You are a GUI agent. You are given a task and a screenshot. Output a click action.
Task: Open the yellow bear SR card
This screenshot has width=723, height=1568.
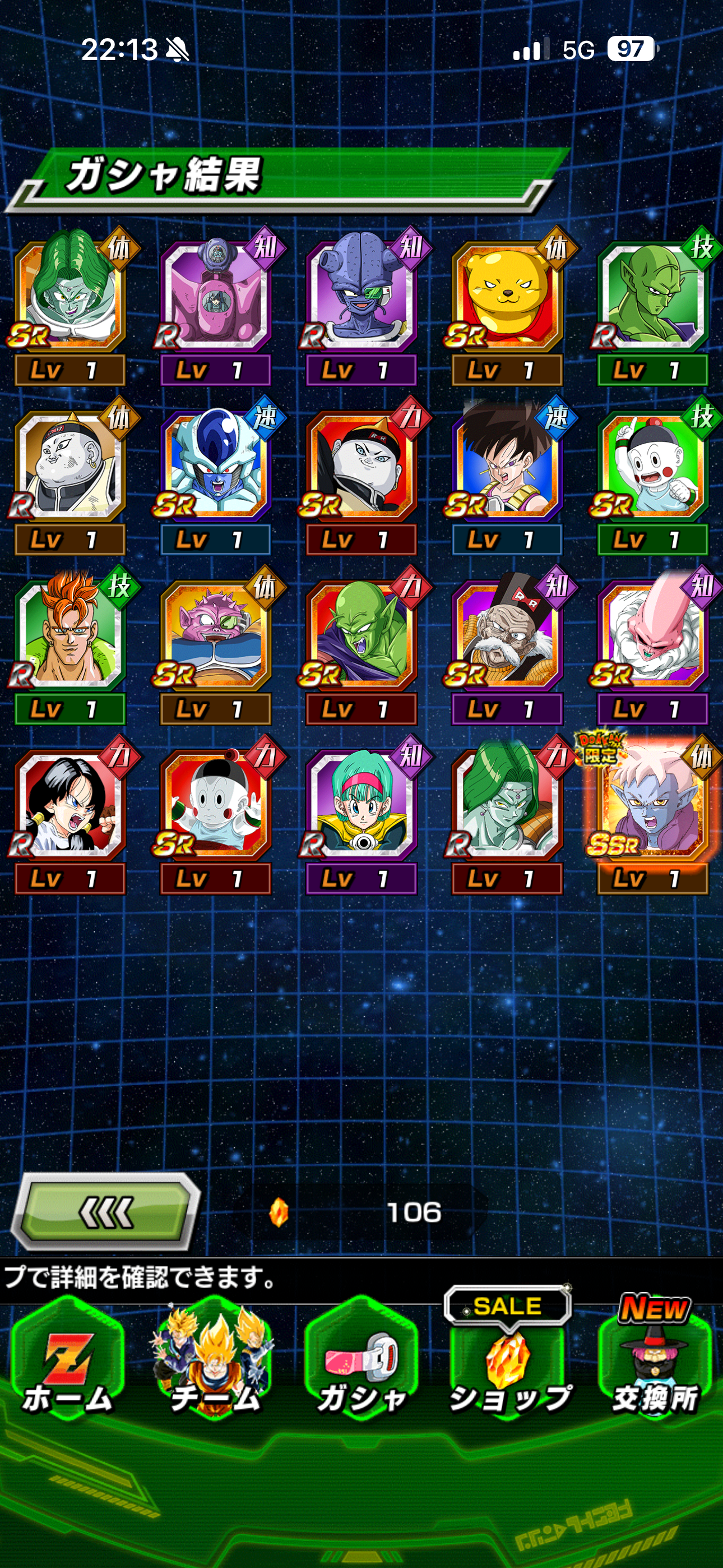[506, 295]
